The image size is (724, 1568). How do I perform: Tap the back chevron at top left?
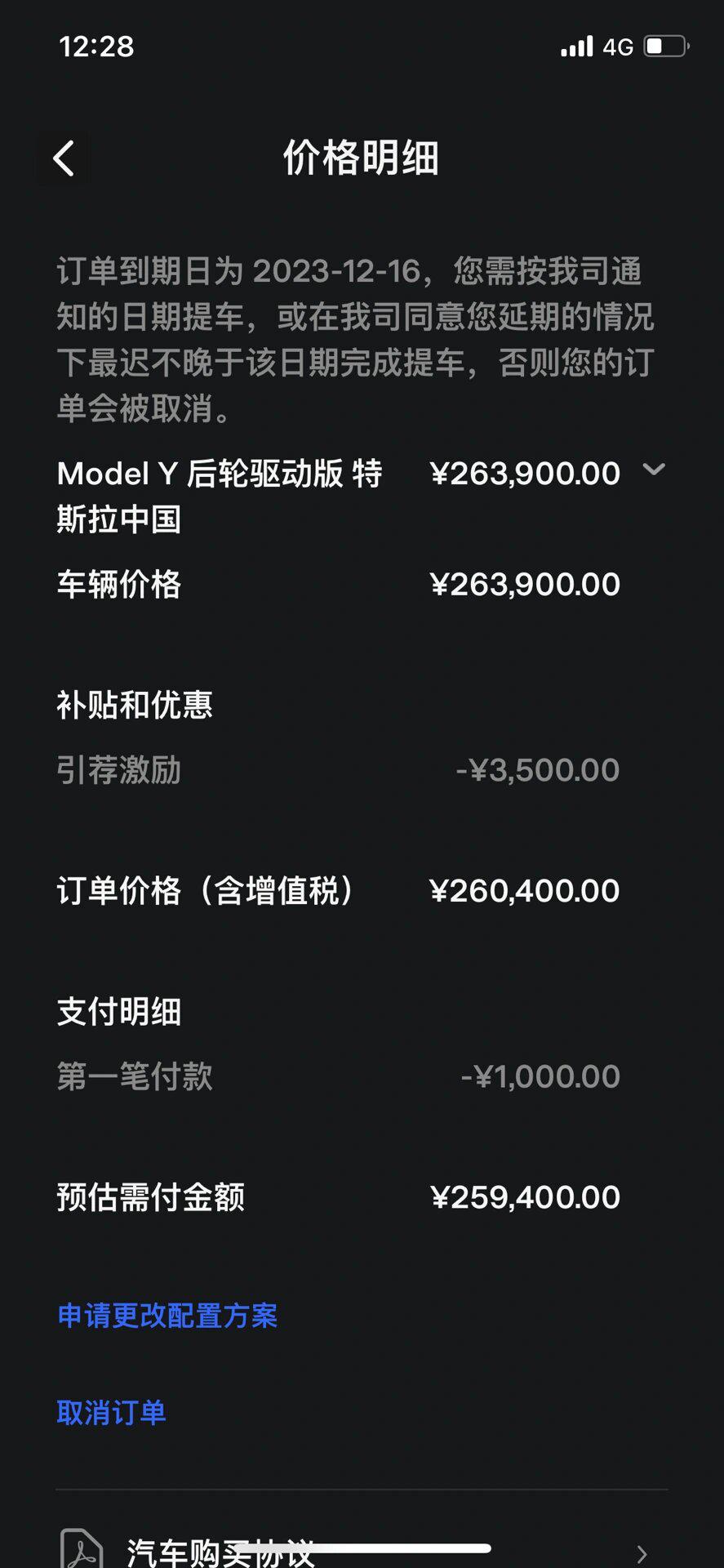tap(64, 158)
